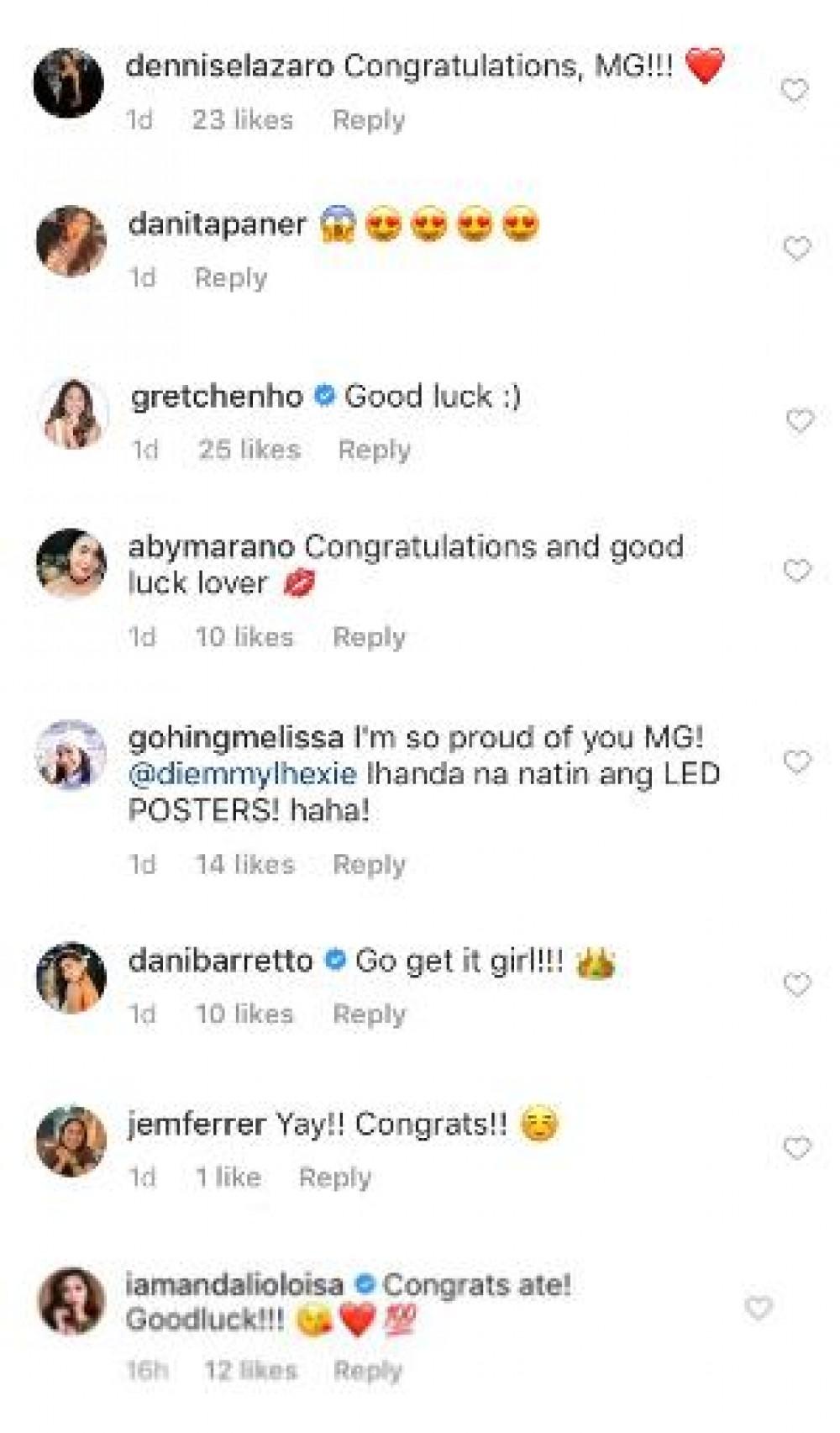Reply to iamandalioloisa's comment
The height and width of the screenshot is (1433, 840).
[x=367, y=1371]
